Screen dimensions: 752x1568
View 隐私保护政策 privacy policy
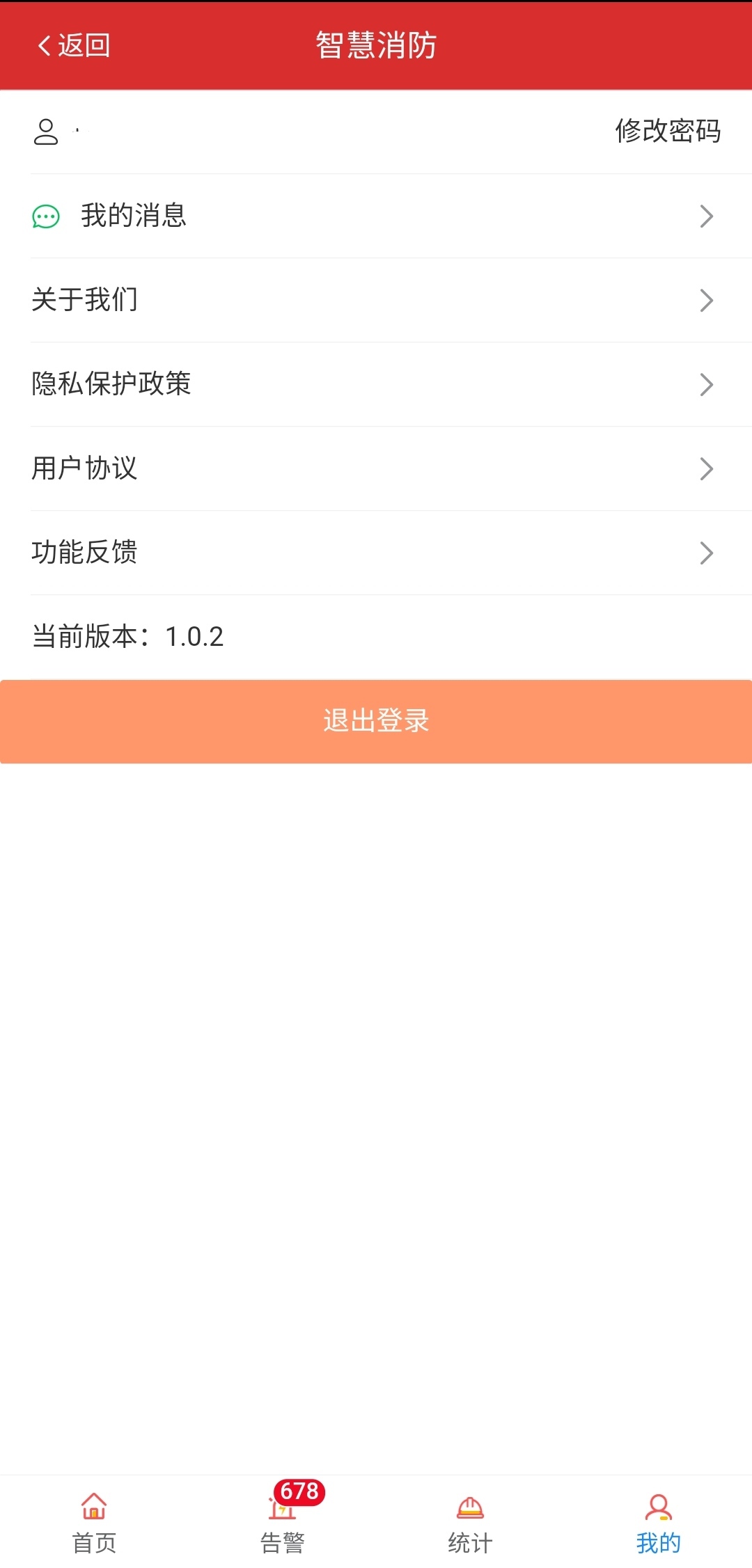click(376, 384)
